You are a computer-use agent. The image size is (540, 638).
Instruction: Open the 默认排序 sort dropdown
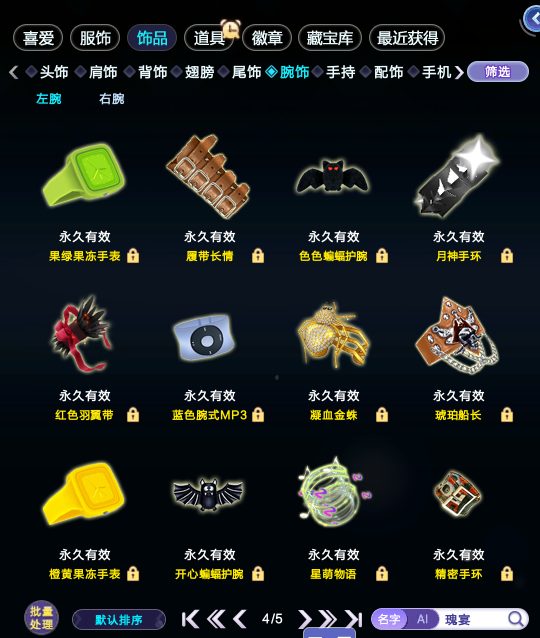[x=119, y=620]
